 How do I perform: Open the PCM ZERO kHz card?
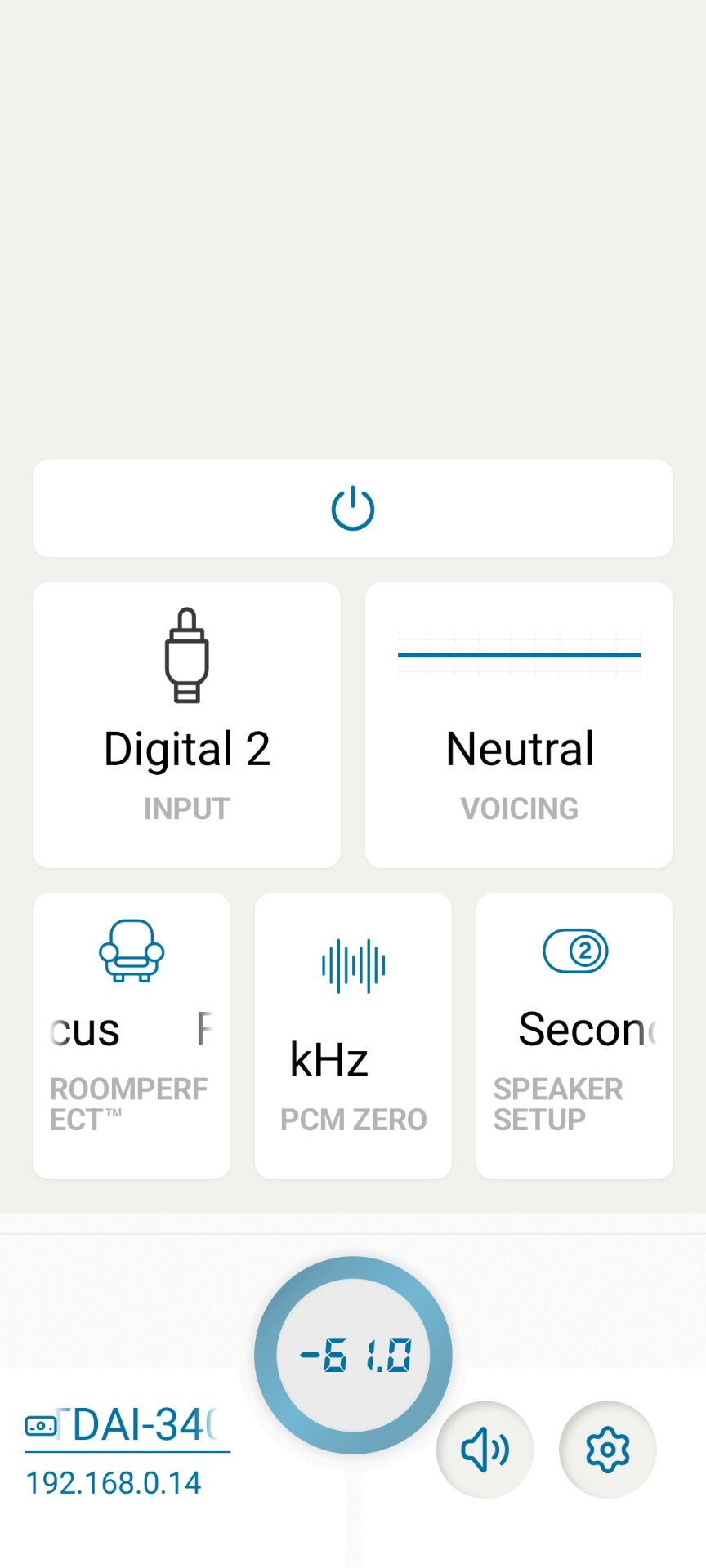click(353, 1036)
